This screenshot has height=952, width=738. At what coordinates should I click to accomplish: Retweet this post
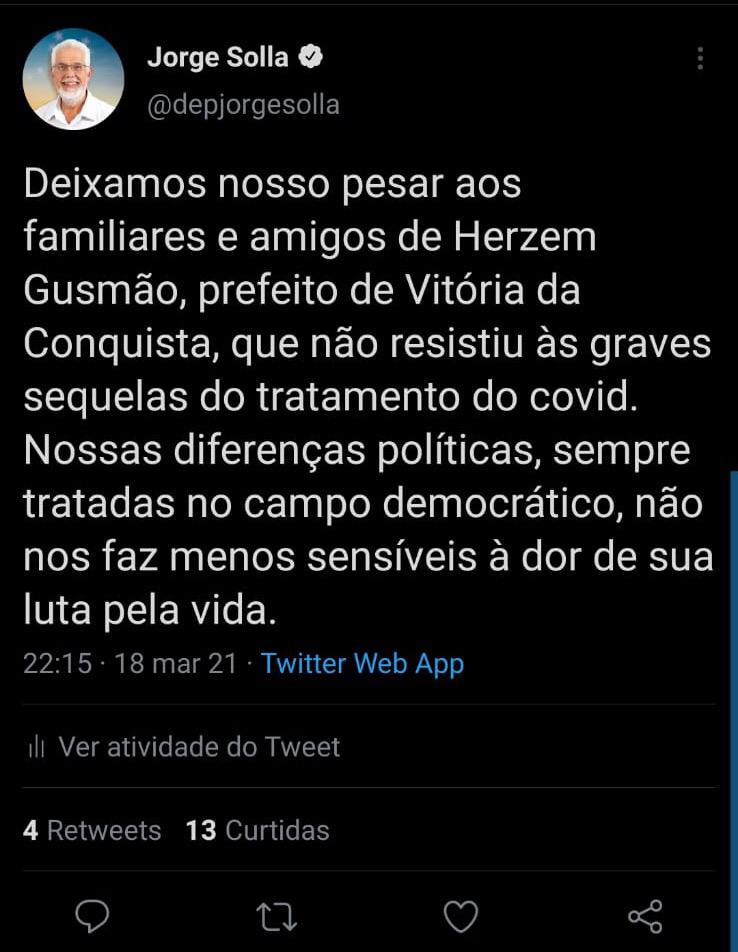(x=276, y=916)
